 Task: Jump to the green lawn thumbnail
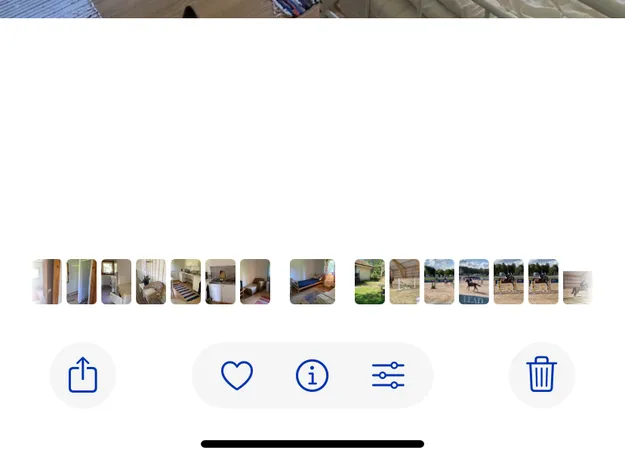point(369,282)
